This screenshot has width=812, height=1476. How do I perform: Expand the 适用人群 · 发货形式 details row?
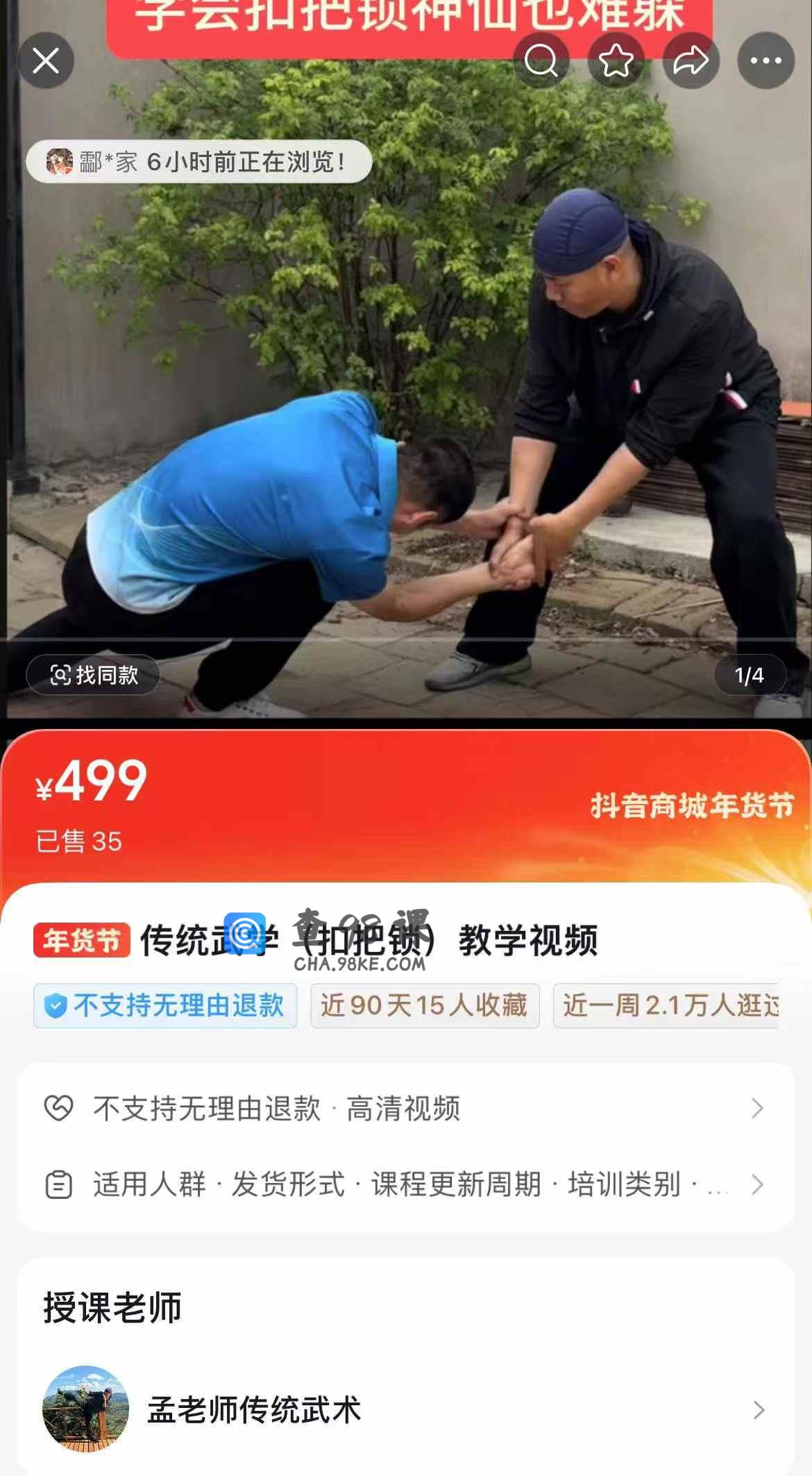[x=405, y=1184]
